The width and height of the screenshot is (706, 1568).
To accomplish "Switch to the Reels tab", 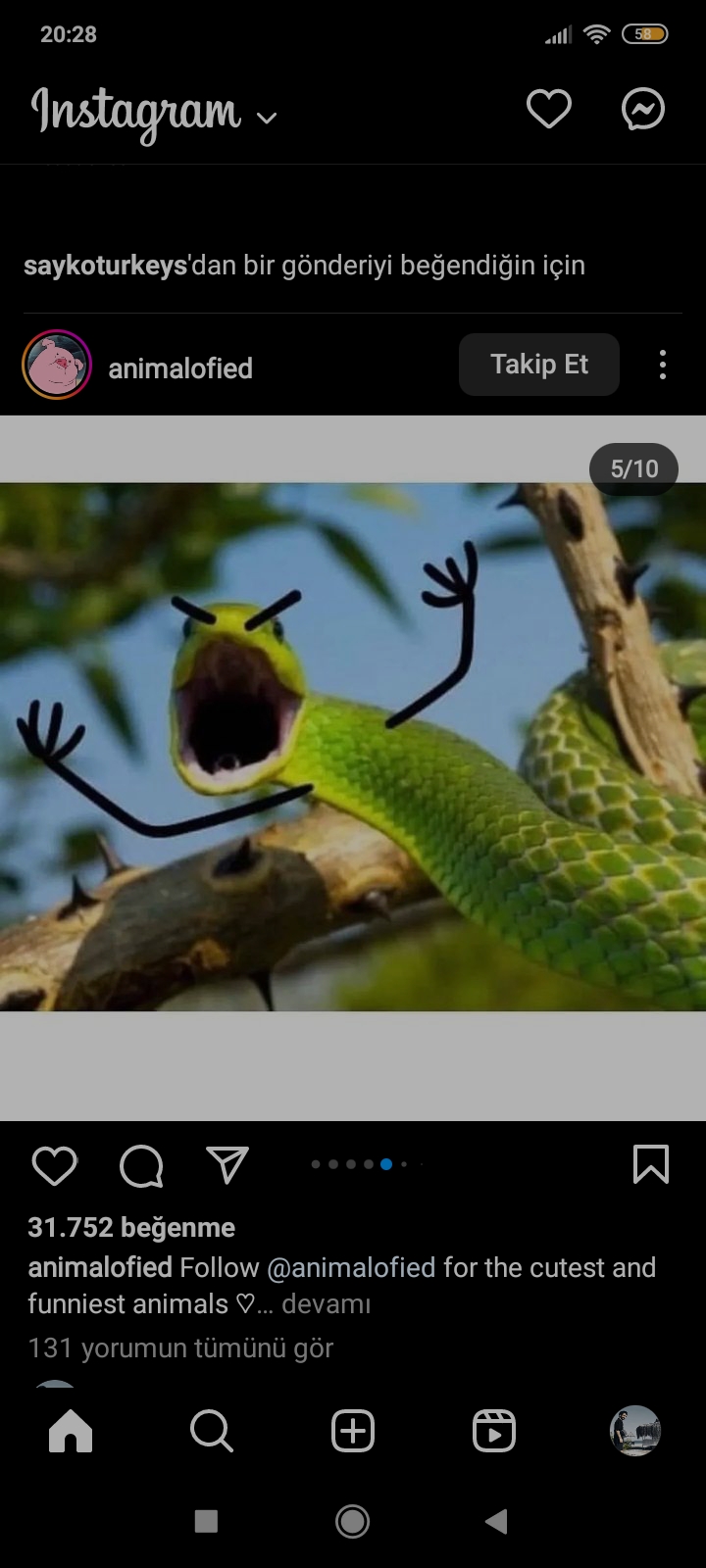I will pyautogui.click(x=494, y=1432).
